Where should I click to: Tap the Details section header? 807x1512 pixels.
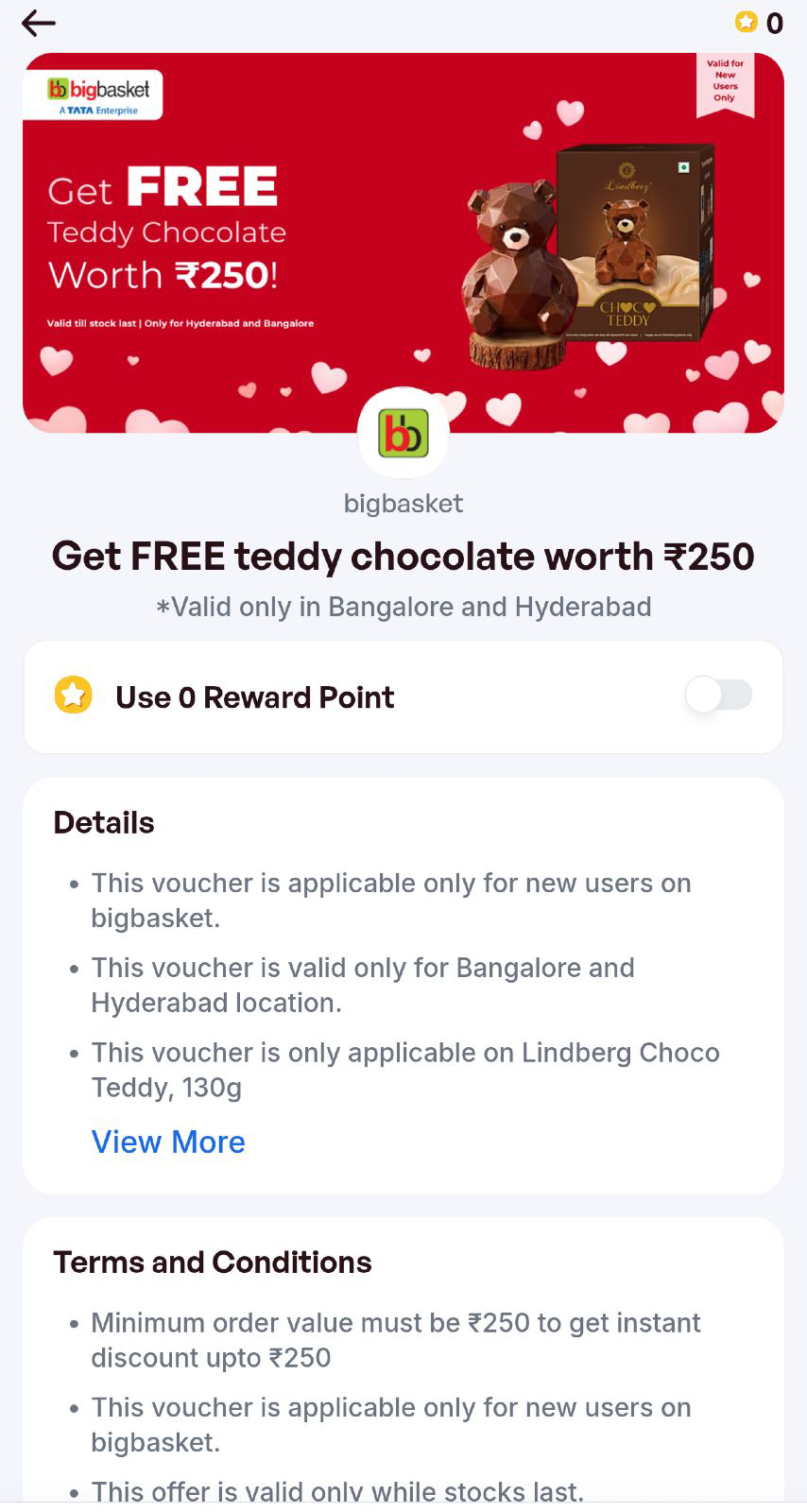[104, 822]
